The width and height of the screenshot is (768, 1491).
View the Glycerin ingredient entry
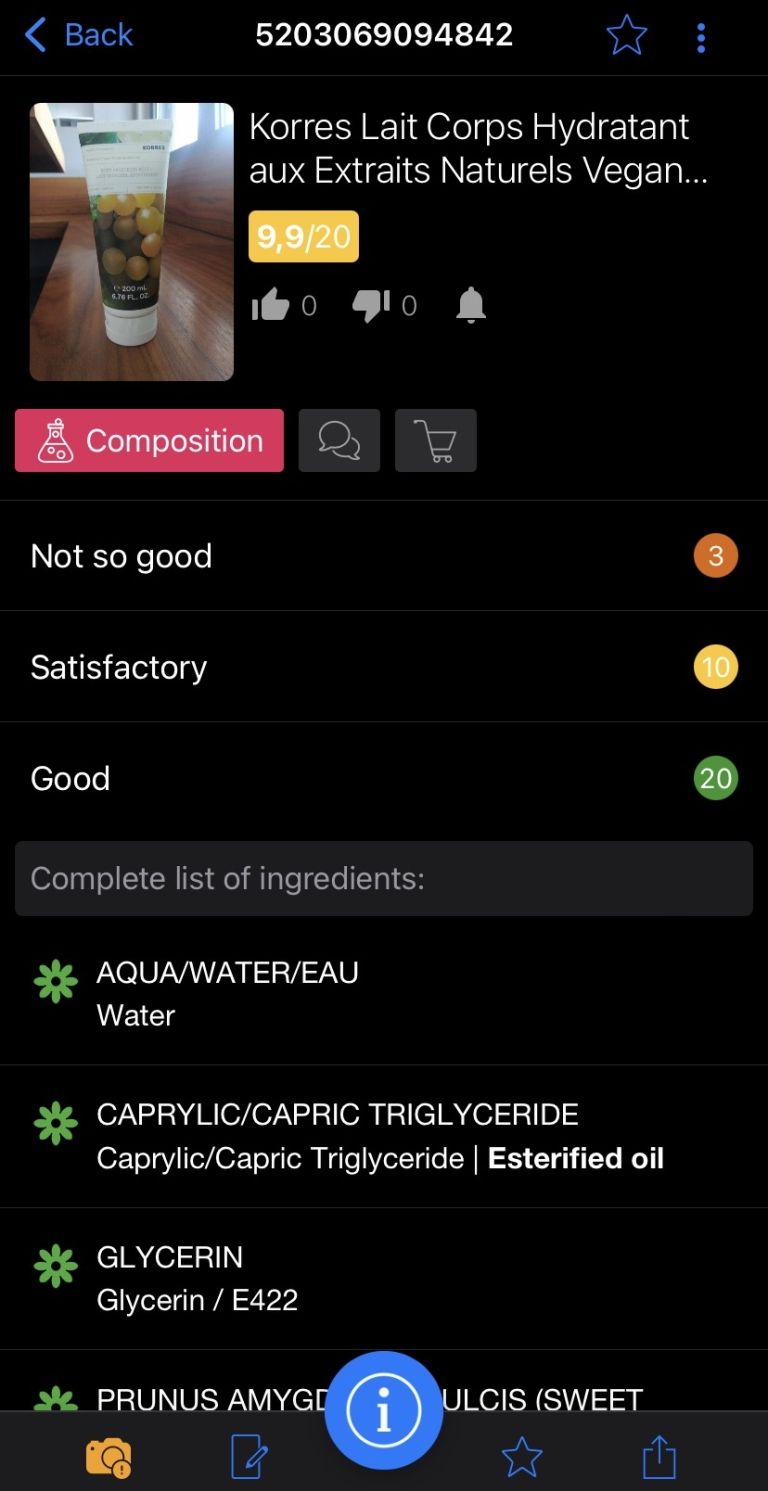[x=384, y=1278]
